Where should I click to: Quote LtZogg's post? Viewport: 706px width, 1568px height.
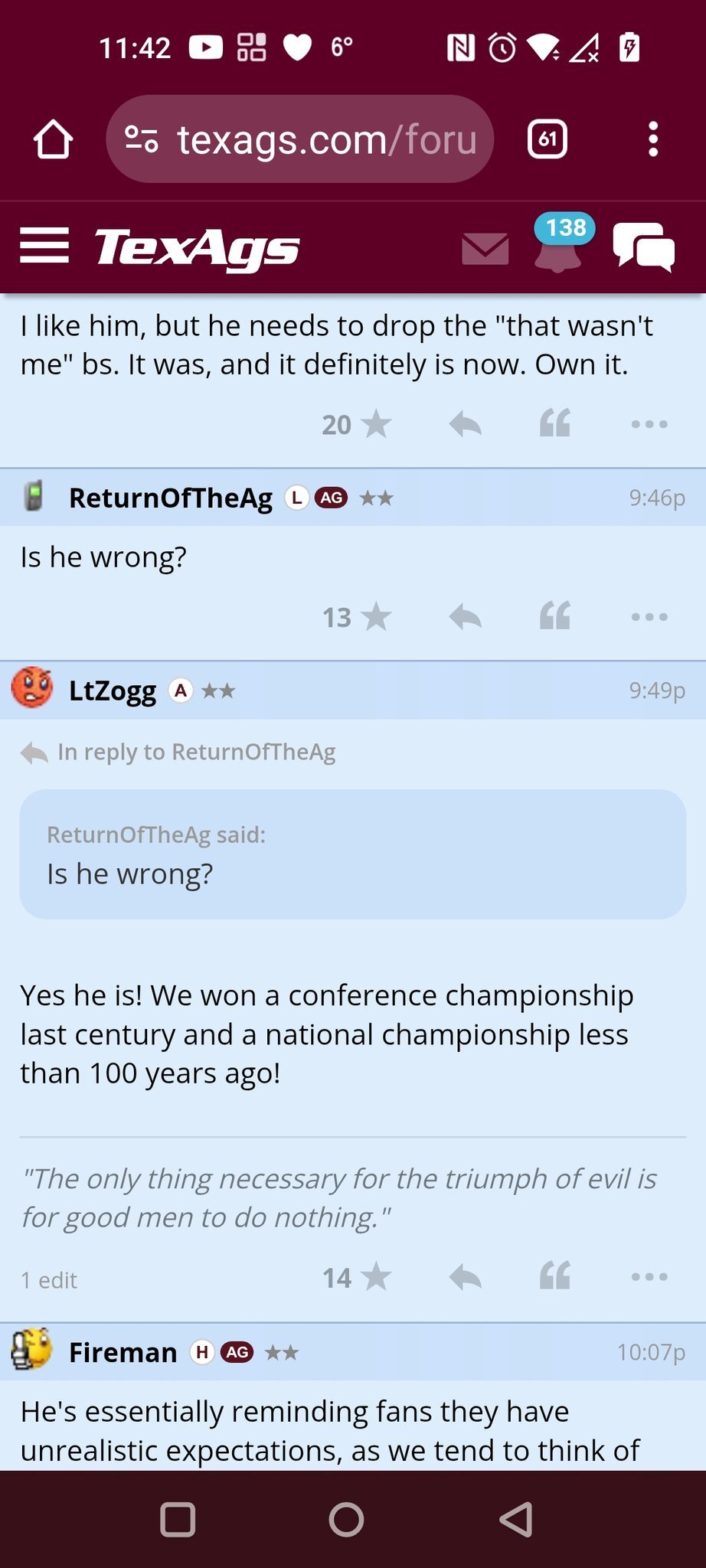point(555,1277)
